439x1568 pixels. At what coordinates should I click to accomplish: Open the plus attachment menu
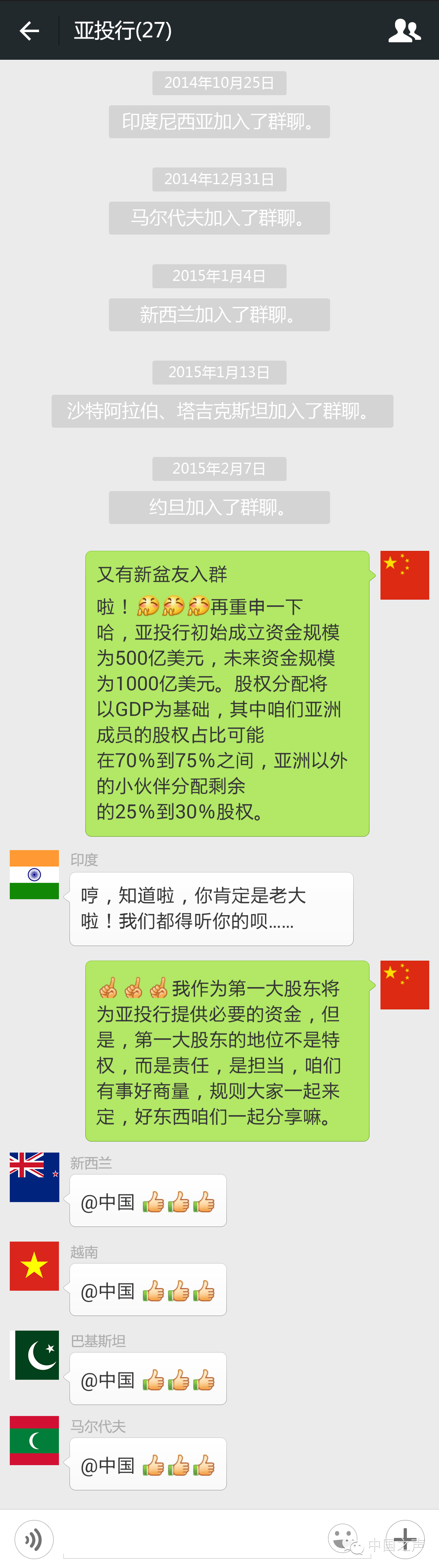click(x=405, y=1540)
